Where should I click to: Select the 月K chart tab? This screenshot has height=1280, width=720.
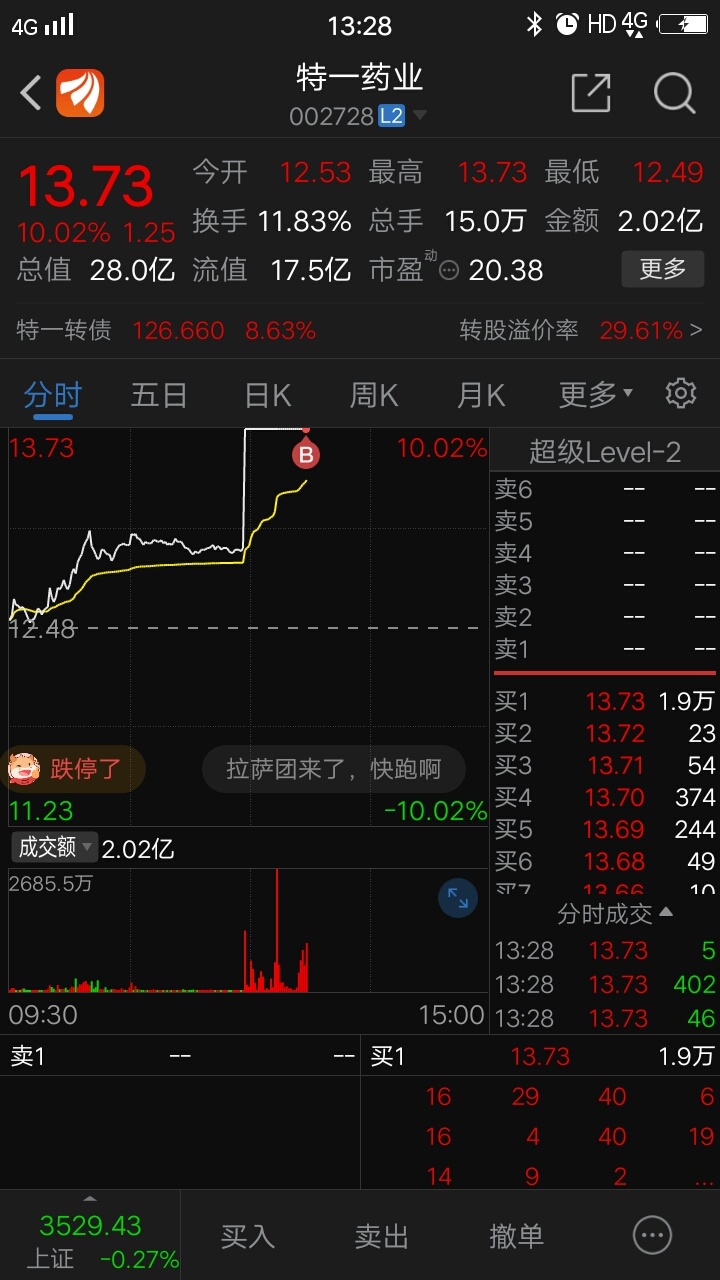pyautogui.click(x=481, y=395)
